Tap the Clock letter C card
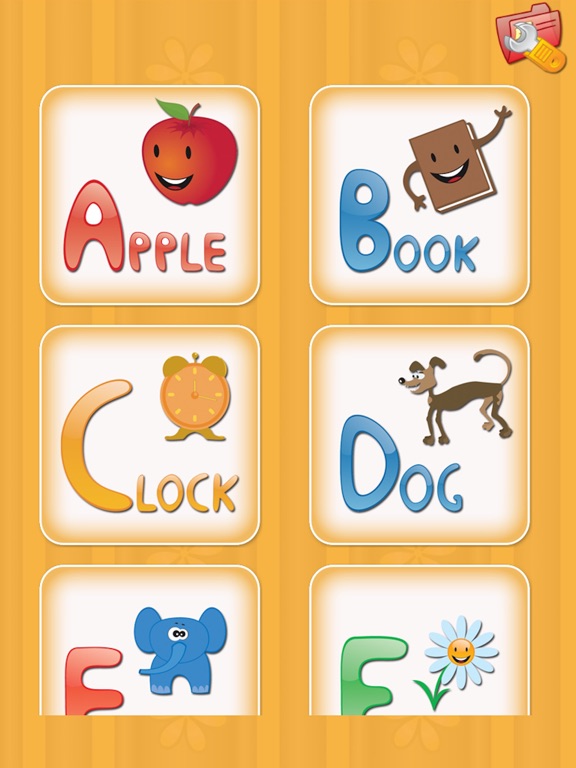This screenshot has height=768, width=576. [150, 435]
